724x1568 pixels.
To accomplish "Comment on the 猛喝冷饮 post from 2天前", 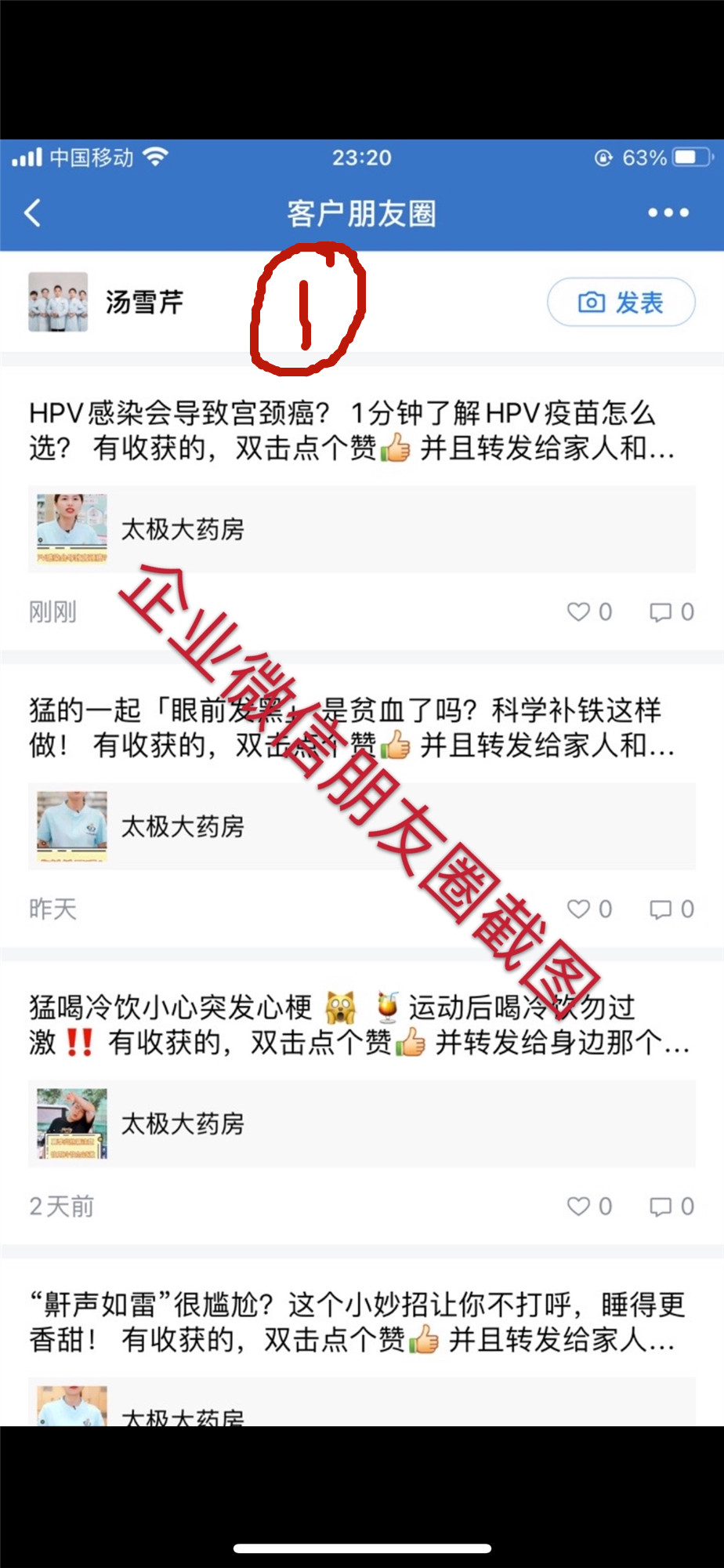I will 672,1206.
